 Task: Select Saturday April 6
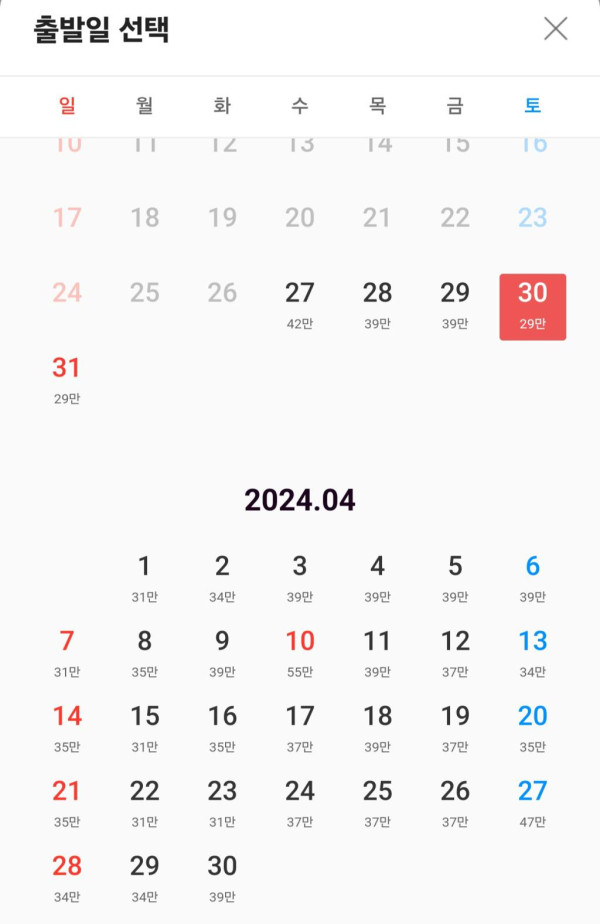pyautogui.click(x=532, y=577)
